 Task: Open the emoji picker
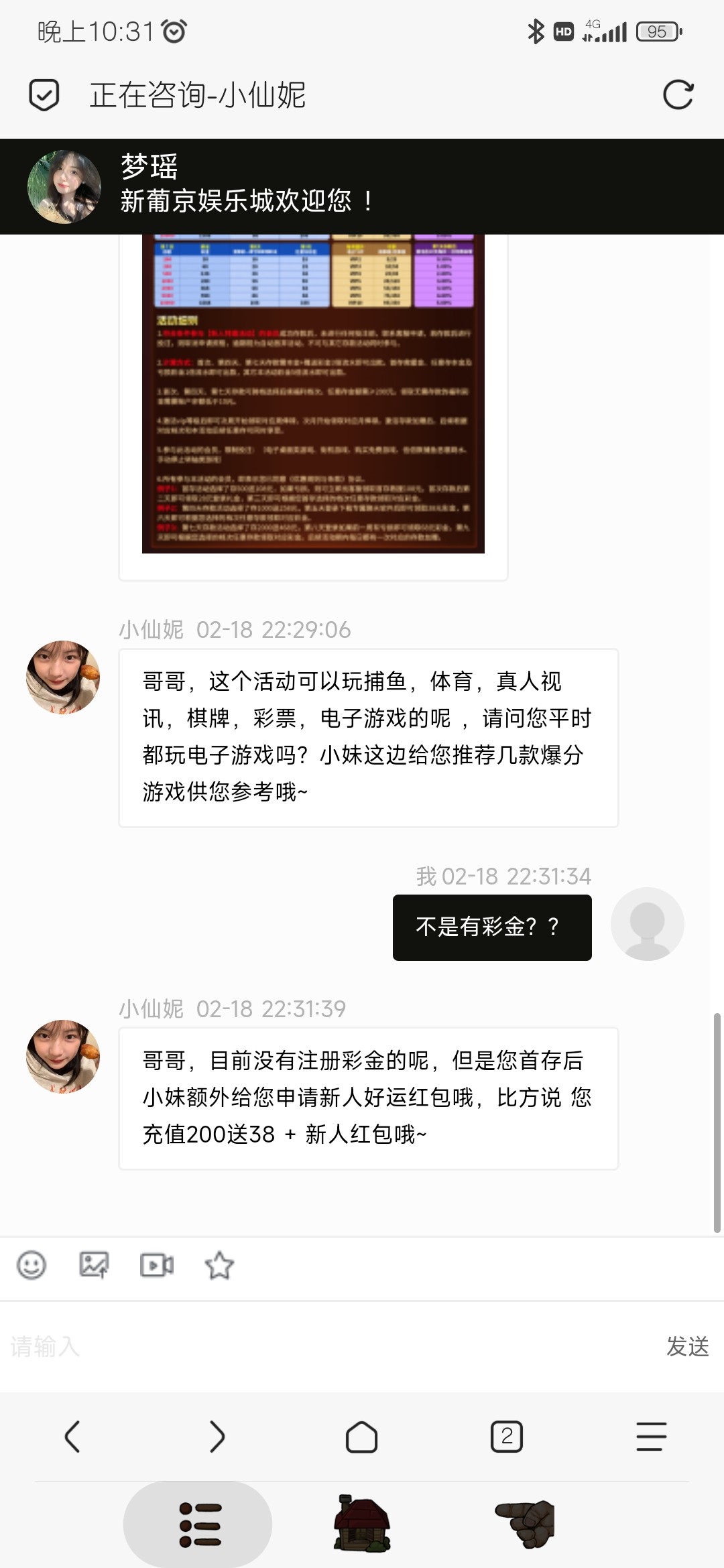[32, 1265]
